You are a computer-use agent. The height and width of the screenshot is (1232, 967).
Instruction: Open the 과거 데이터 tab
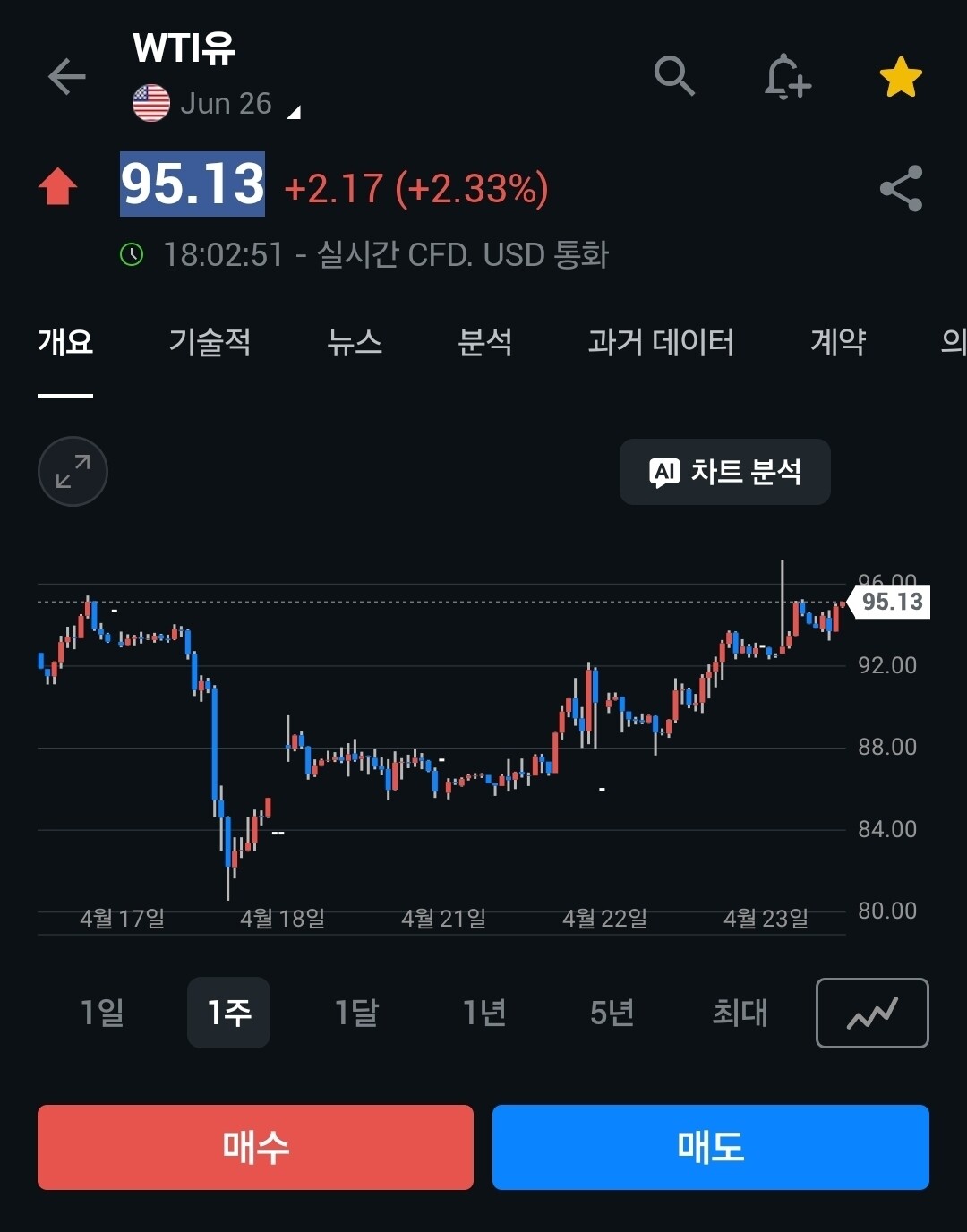pyautogui.click(x=661, y=342)
